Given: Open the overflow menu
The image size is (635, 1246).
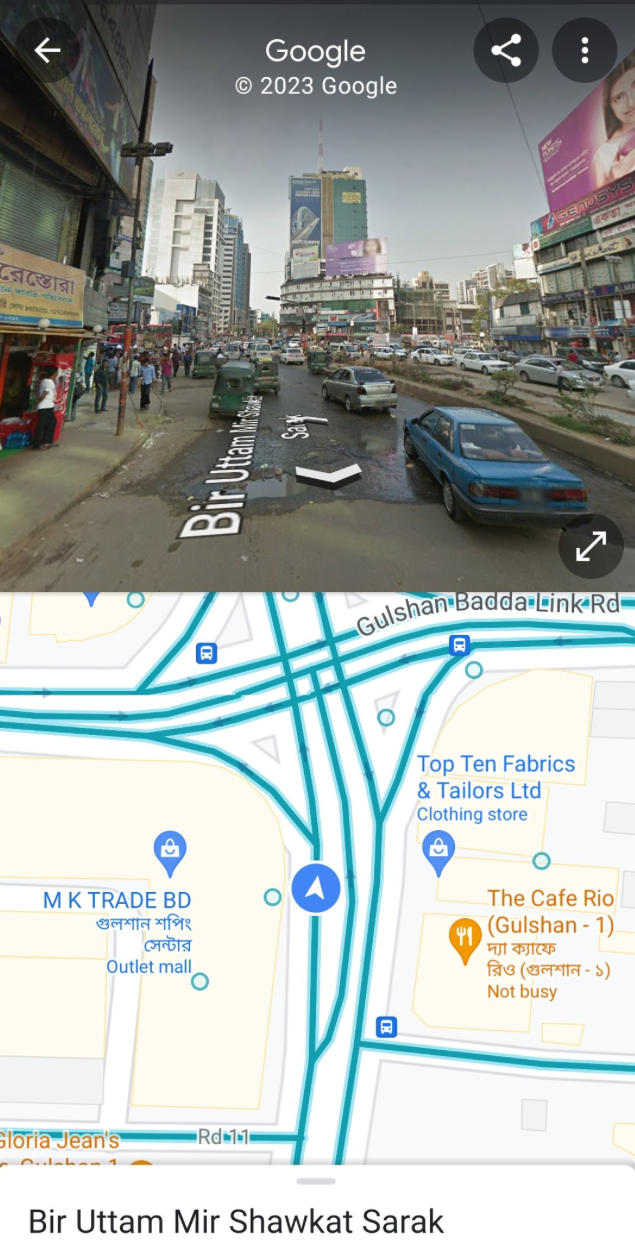Looking at the screenshot, I should [585, 50].
